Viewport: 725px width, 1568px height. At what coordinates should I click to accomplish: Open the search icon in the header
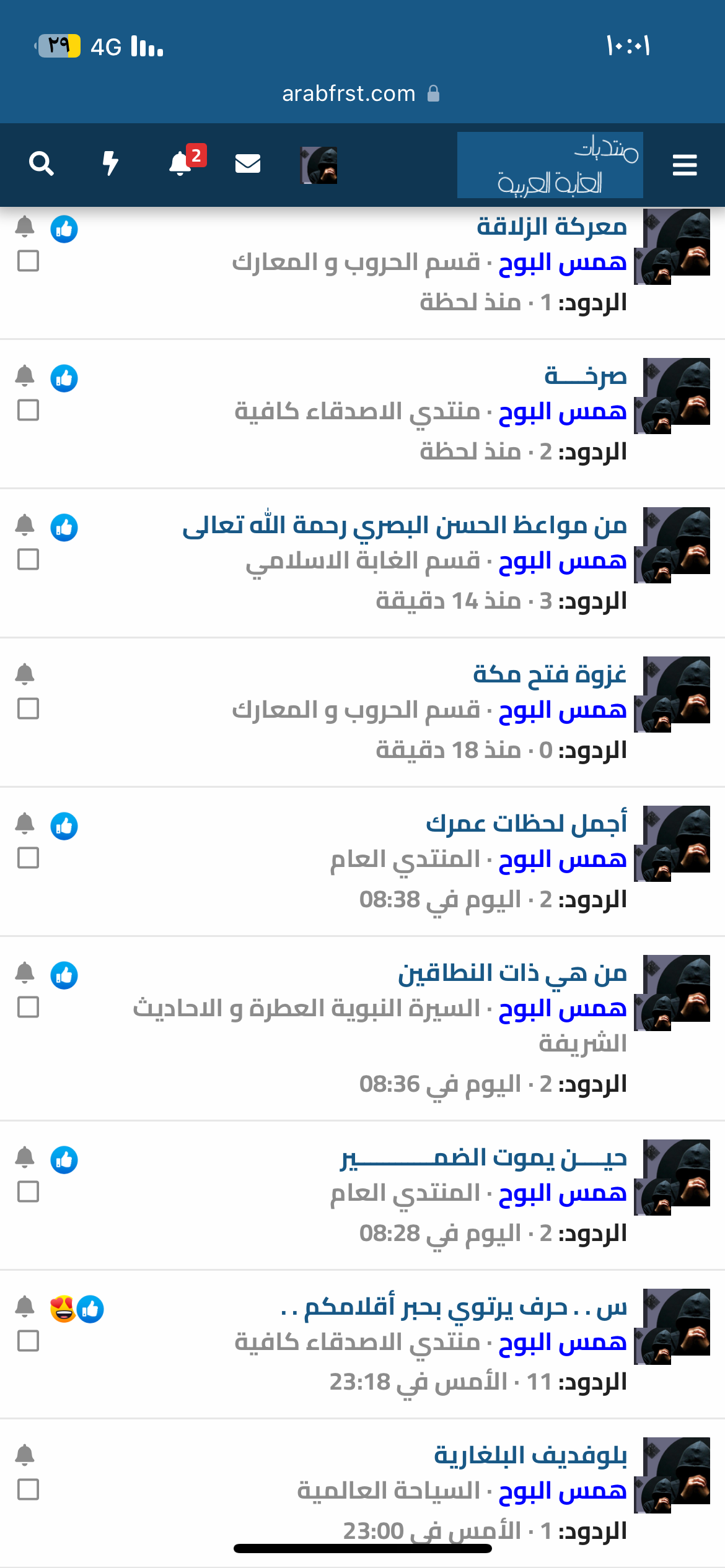[x=42, y=164]
